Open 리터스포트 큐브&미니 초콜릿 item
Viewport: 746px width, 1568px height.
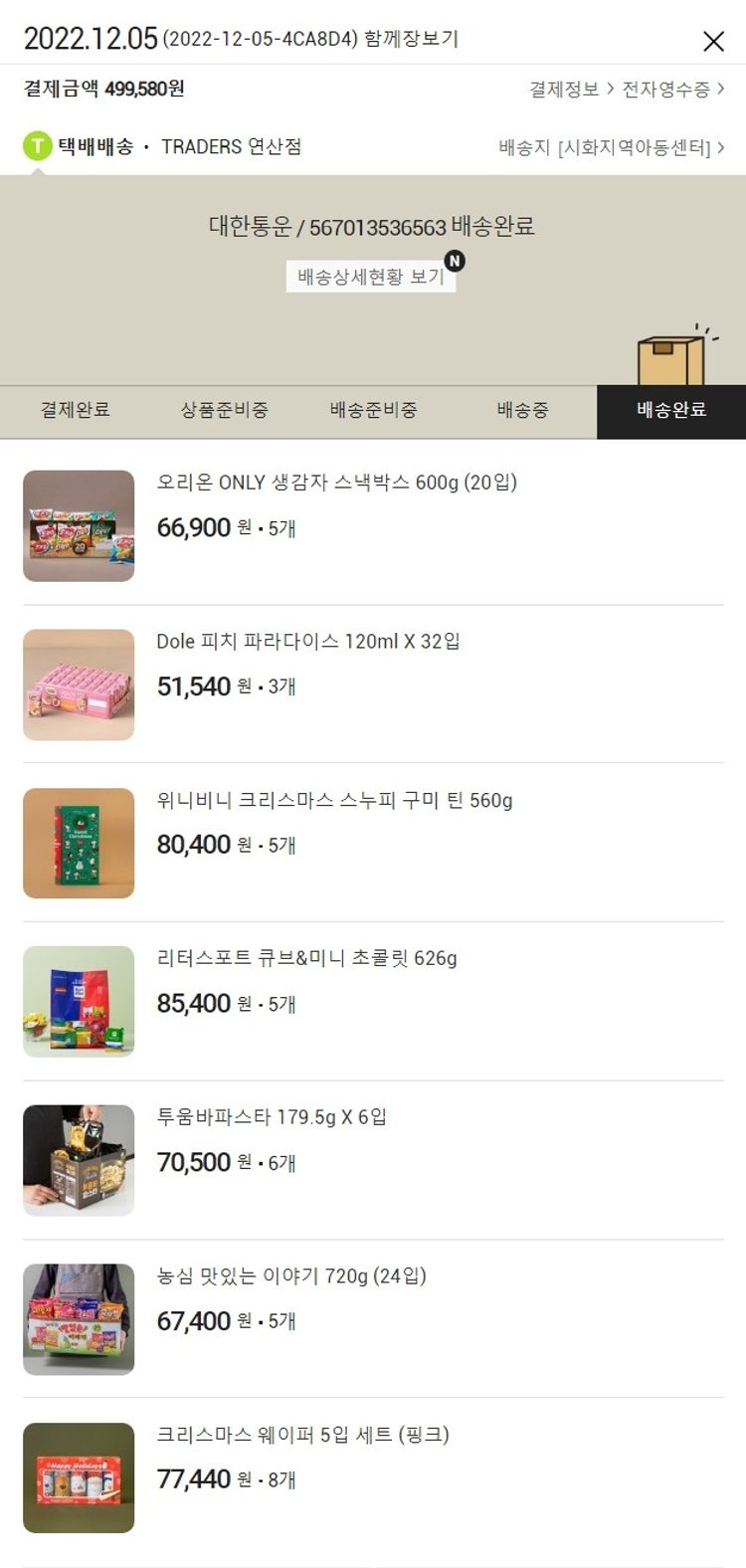pyautogui.click(x=306, y=959)
